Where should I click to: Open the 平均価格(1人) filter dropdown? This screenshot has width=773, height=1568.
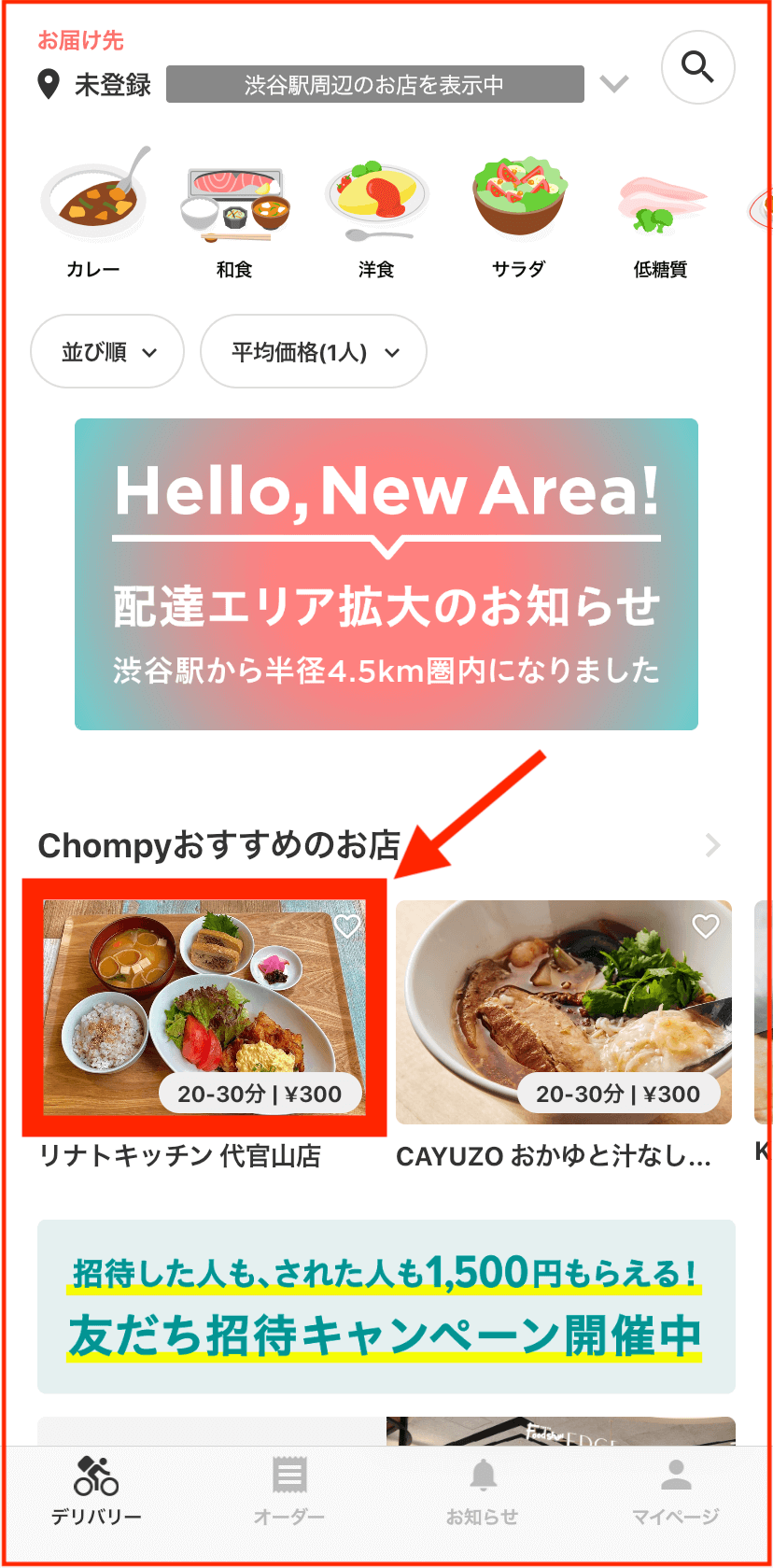click(314, 351)
